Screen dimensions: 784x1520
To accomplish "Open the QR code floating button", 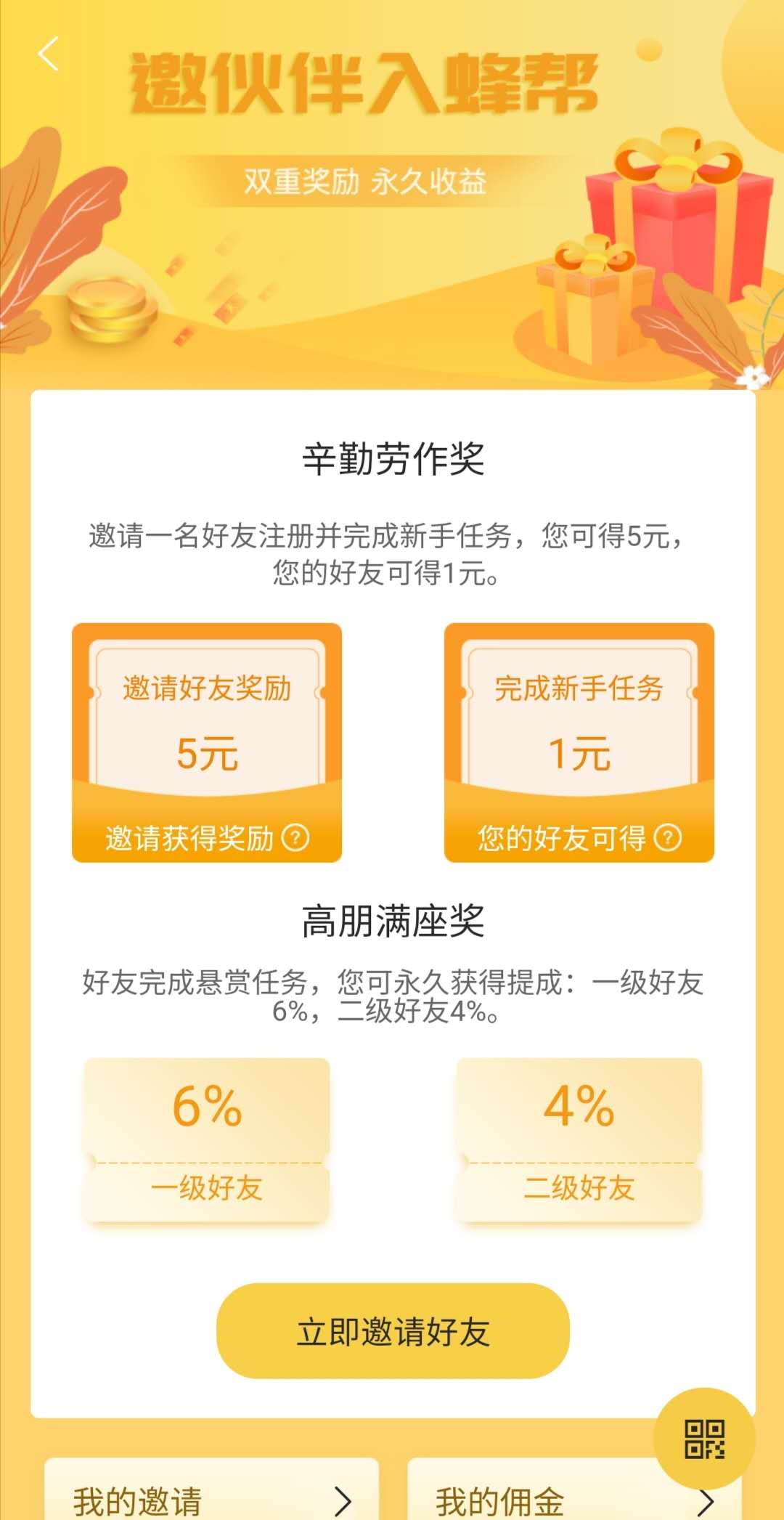I will (x=704, y=1439).
